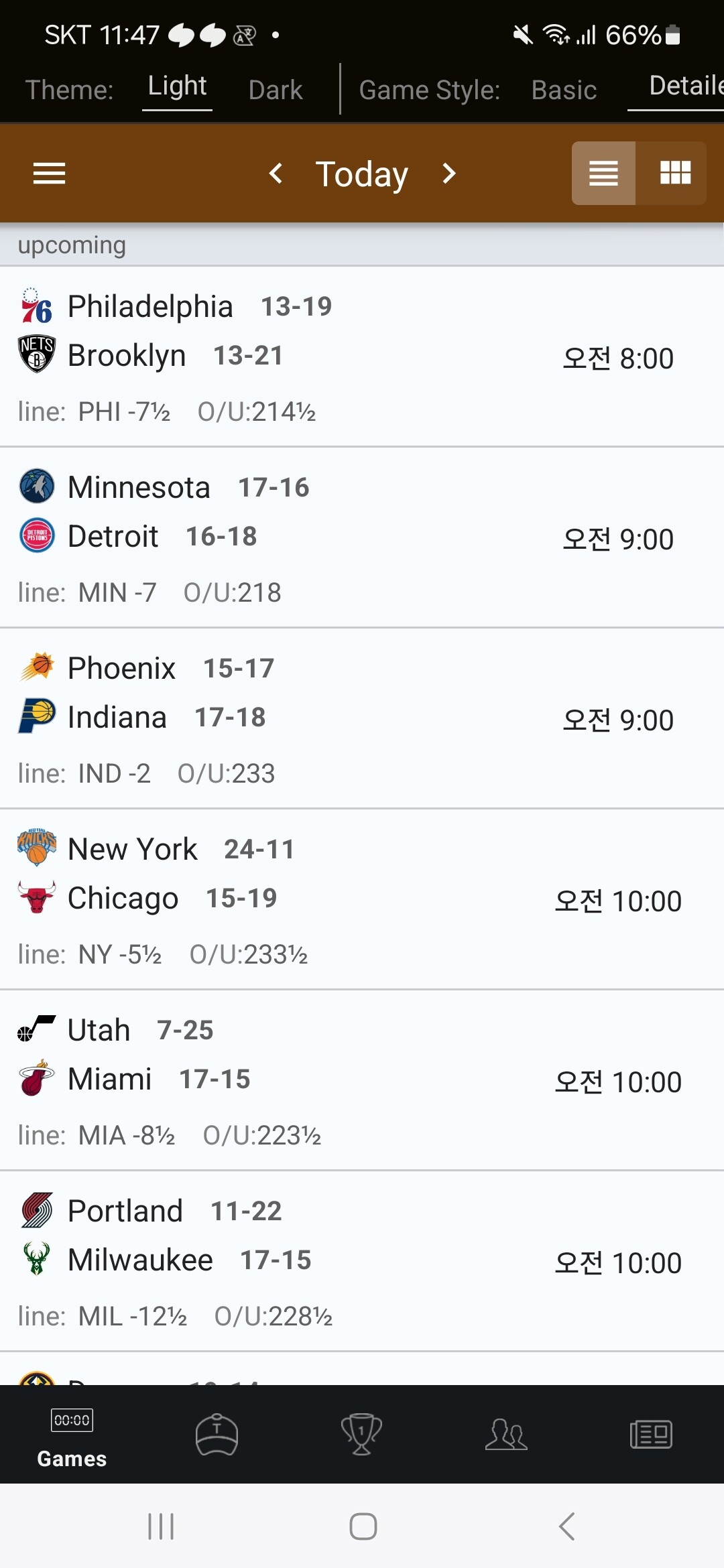Screen dimensions: 724x1568
Task: Open the Utah vs Miami game
Action: click(362, 1081)
